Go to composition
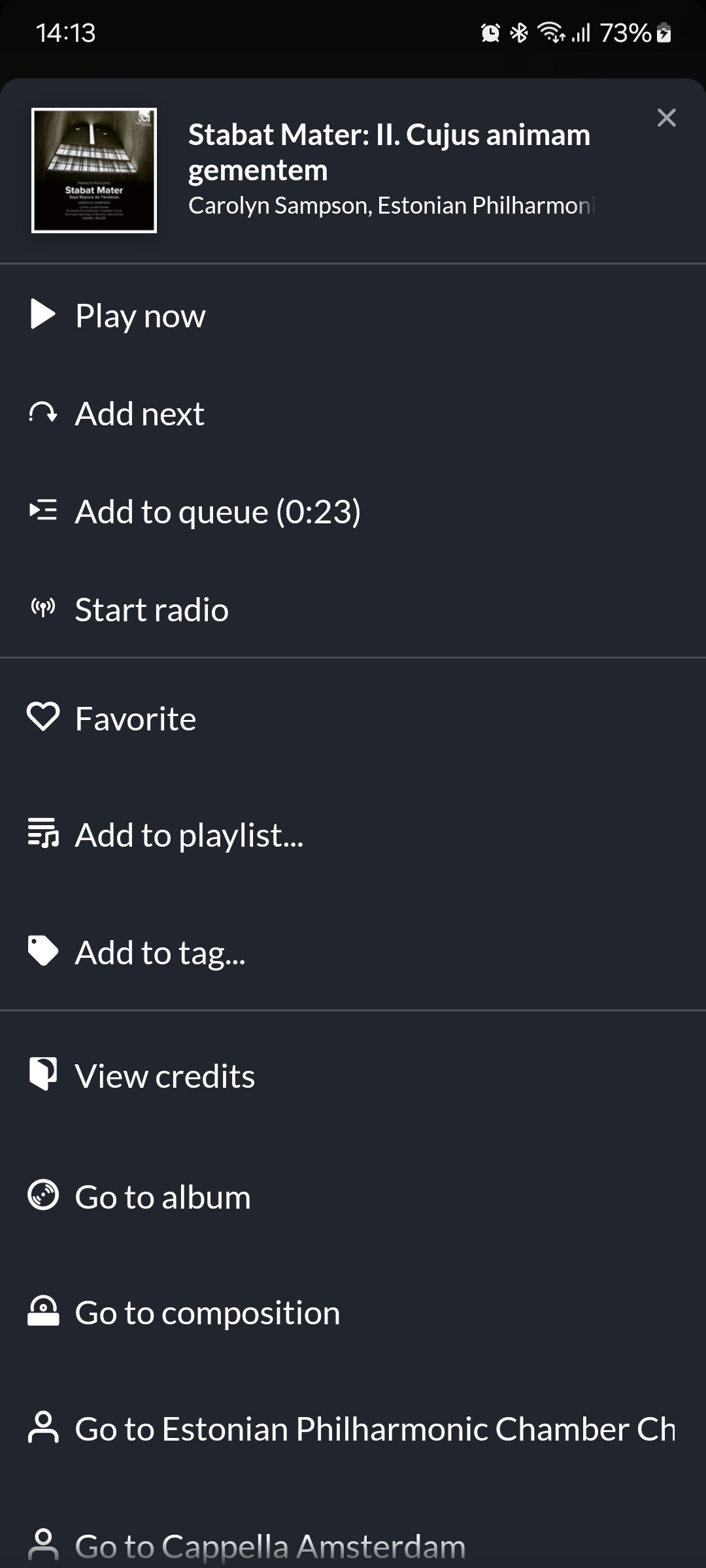Viewport: 706px width, 1568px height. coord(353,1313)
